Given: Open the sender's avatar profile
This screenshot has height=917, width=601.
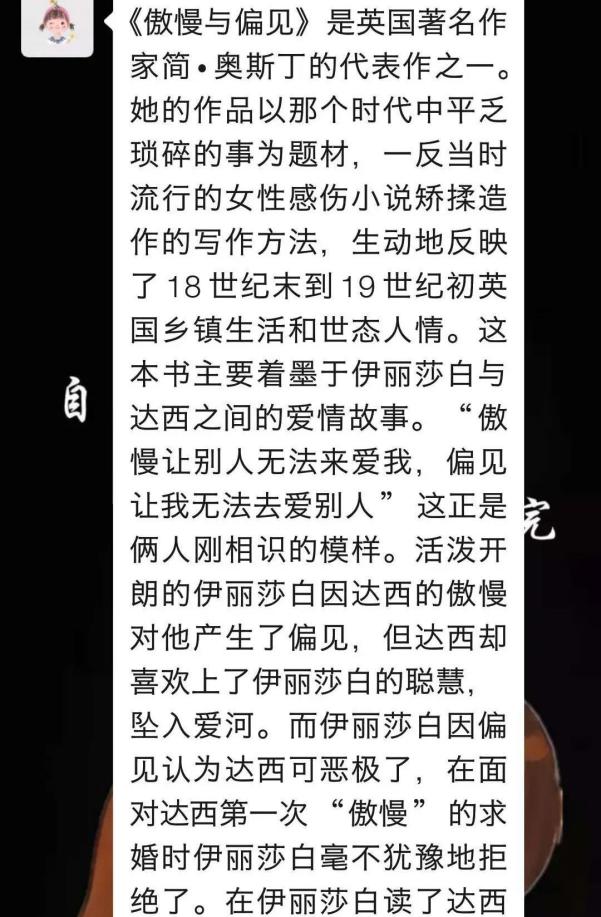Looking at the screenshot, I should pos(57,25).
